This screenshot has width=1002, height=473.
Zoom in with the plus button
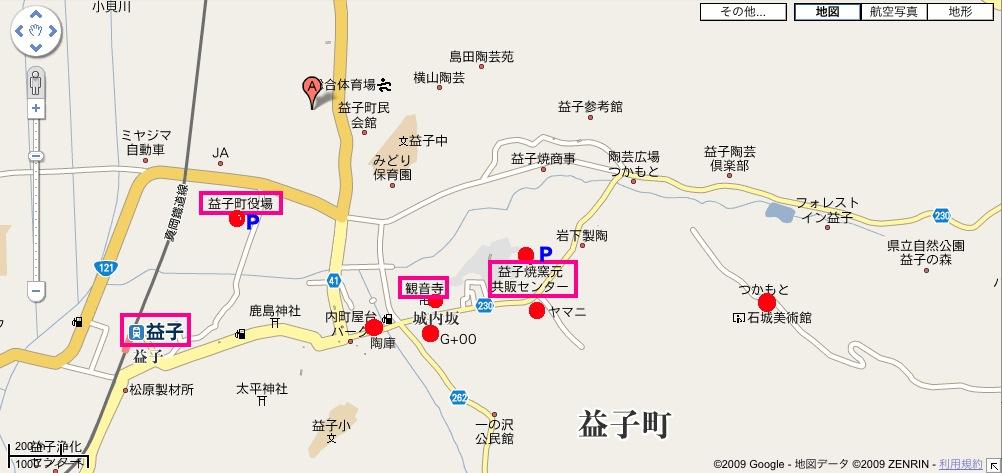point(36,108)
